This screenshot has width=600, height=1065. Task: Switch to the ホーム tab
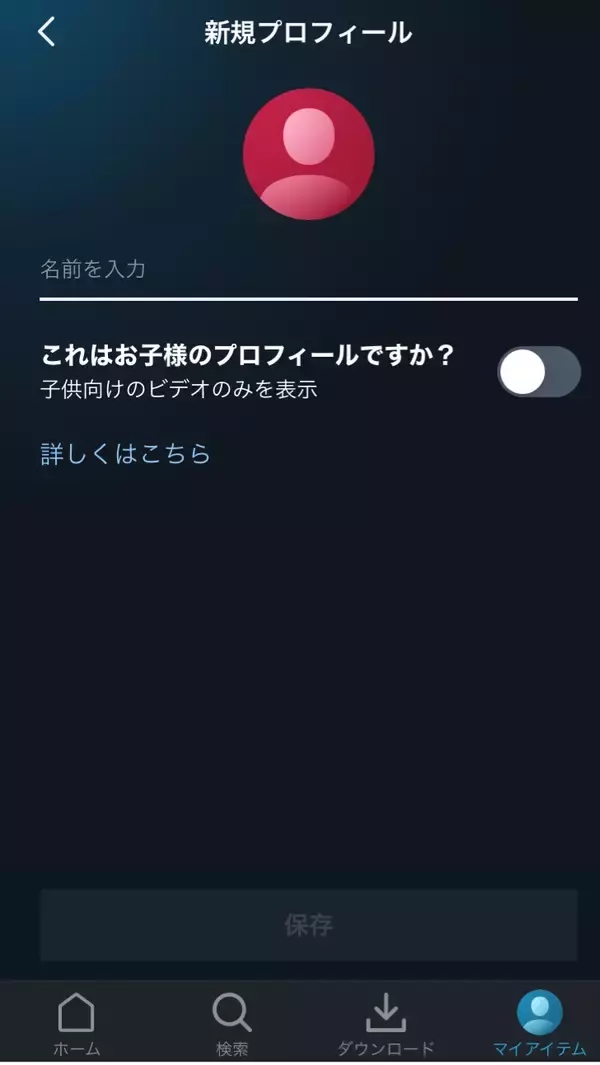tap(77, 1024)
